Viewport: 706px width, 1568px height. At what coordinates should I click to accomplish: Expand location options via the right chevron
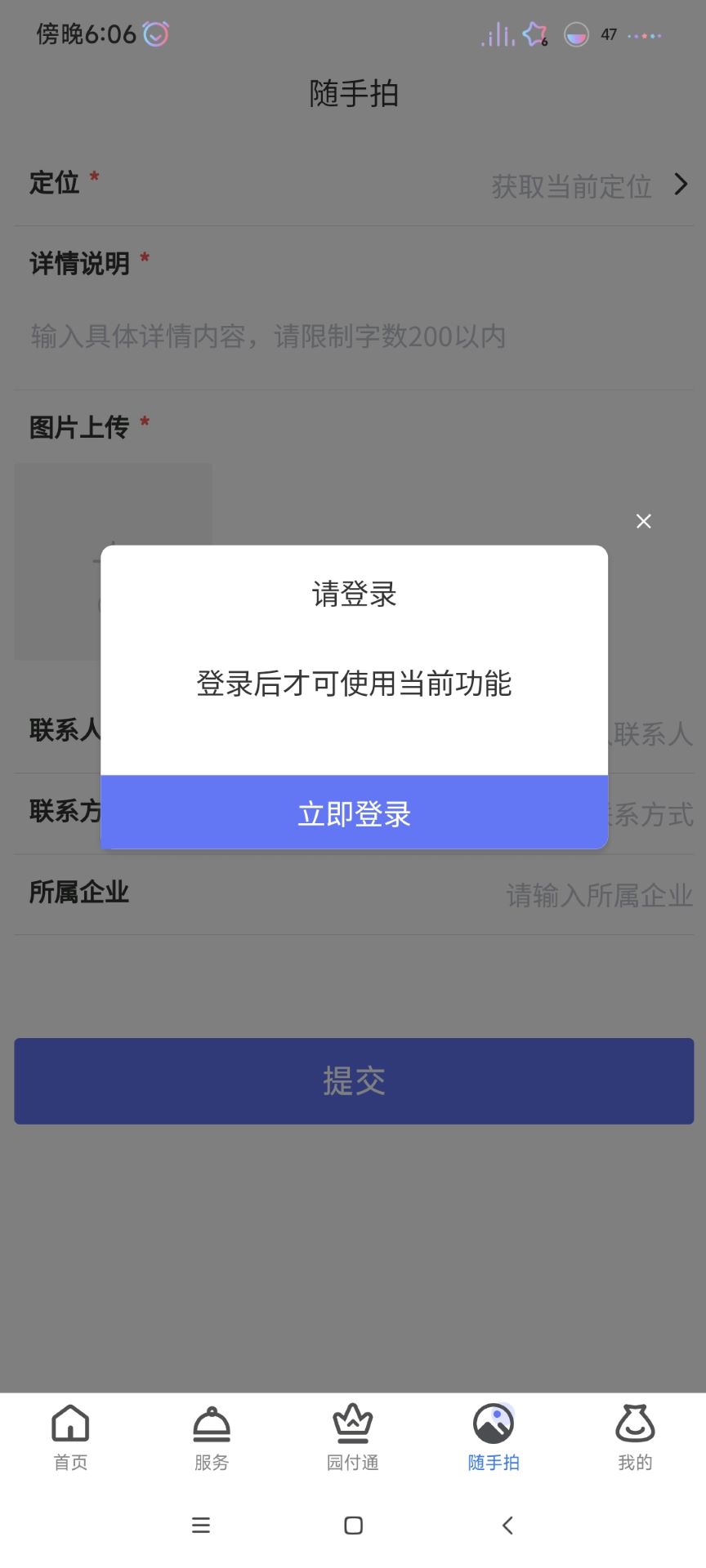pyautogui.click(x=681, y=186)
